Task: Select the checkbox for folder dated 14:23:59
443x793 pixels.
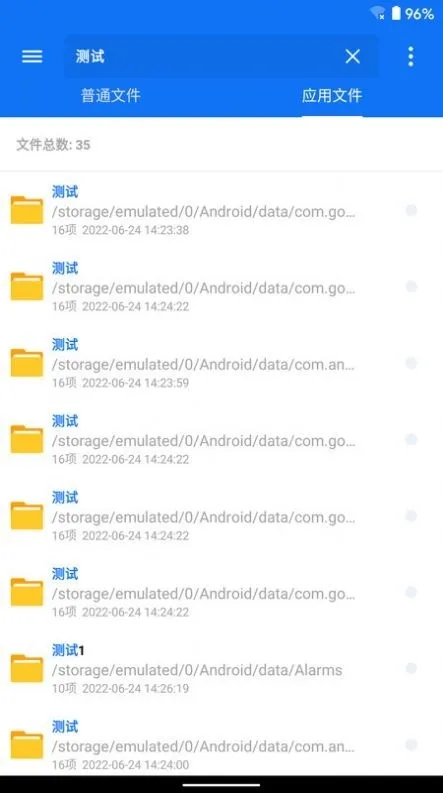Action: click(411, 363)
